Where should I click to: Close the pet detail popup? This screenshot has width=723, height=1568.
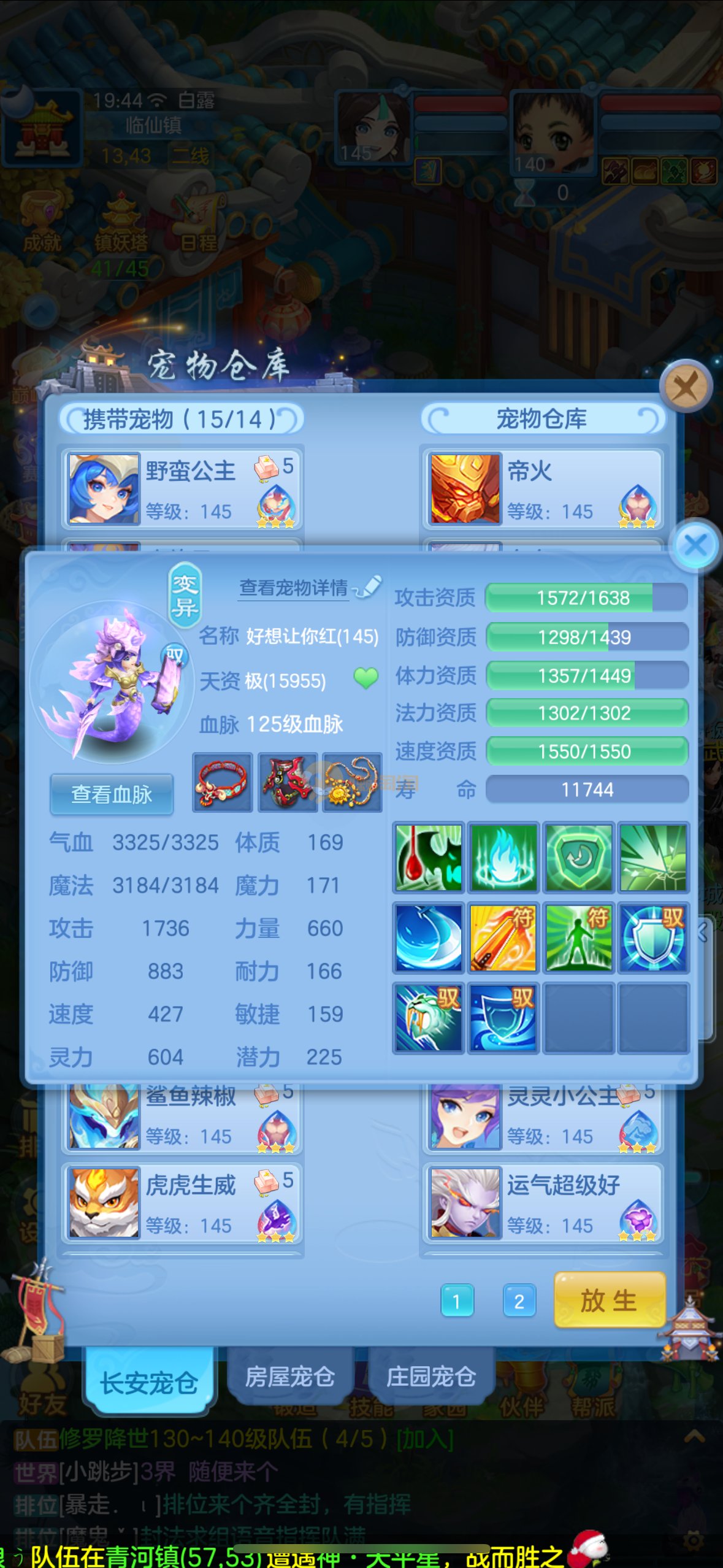(695, 545)
